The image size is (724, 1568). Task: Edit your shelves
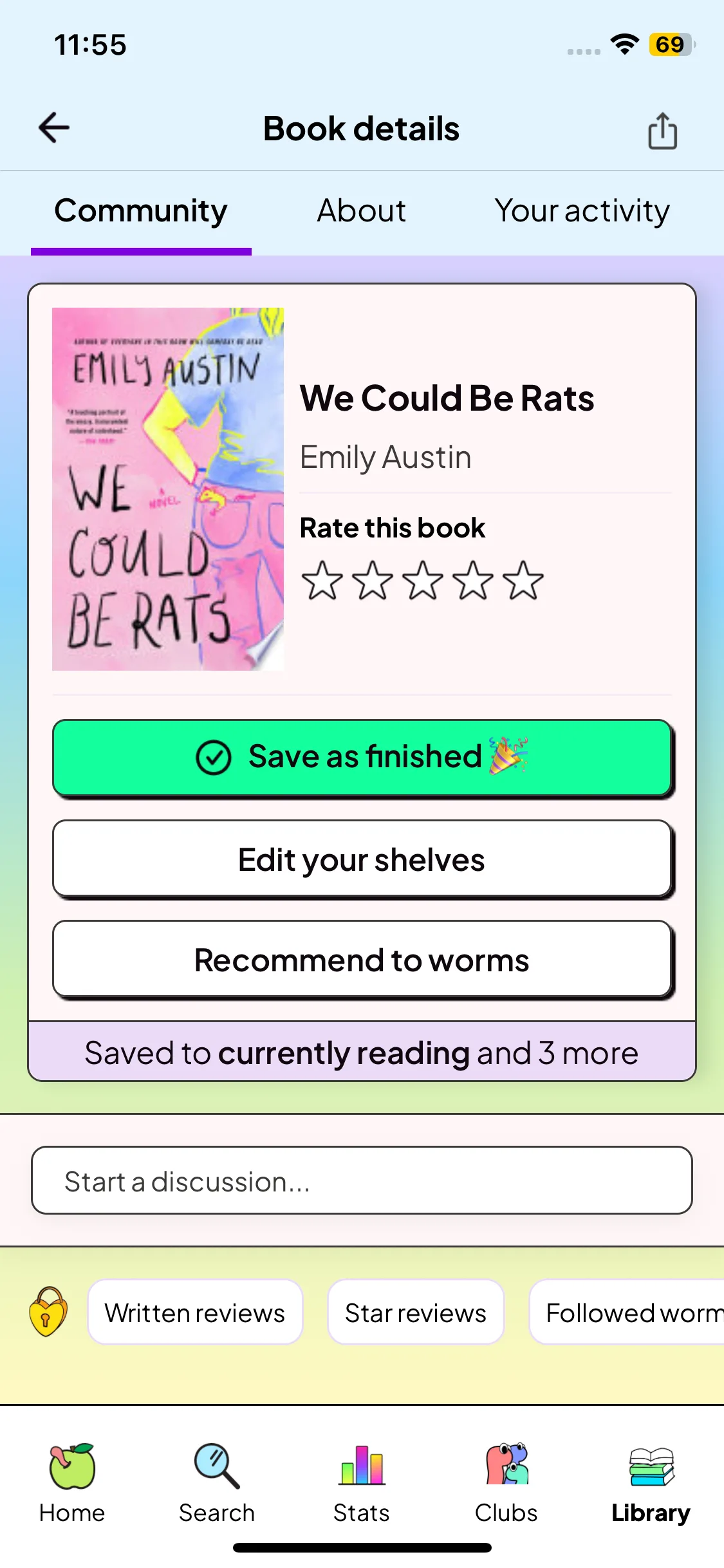[x=362, y=859]
